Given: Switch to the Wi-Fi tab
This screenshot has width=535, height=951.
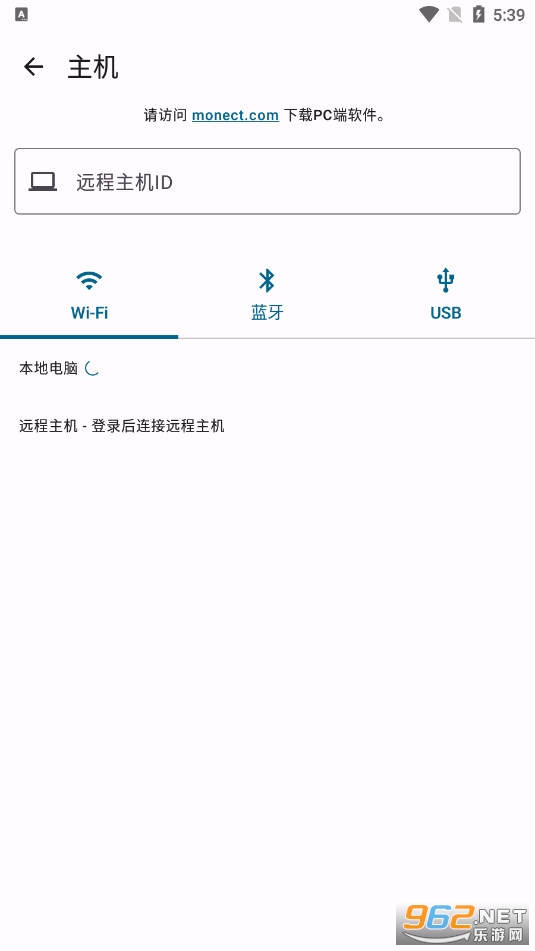Looking at the screenshot, I should tap(89, 296).
